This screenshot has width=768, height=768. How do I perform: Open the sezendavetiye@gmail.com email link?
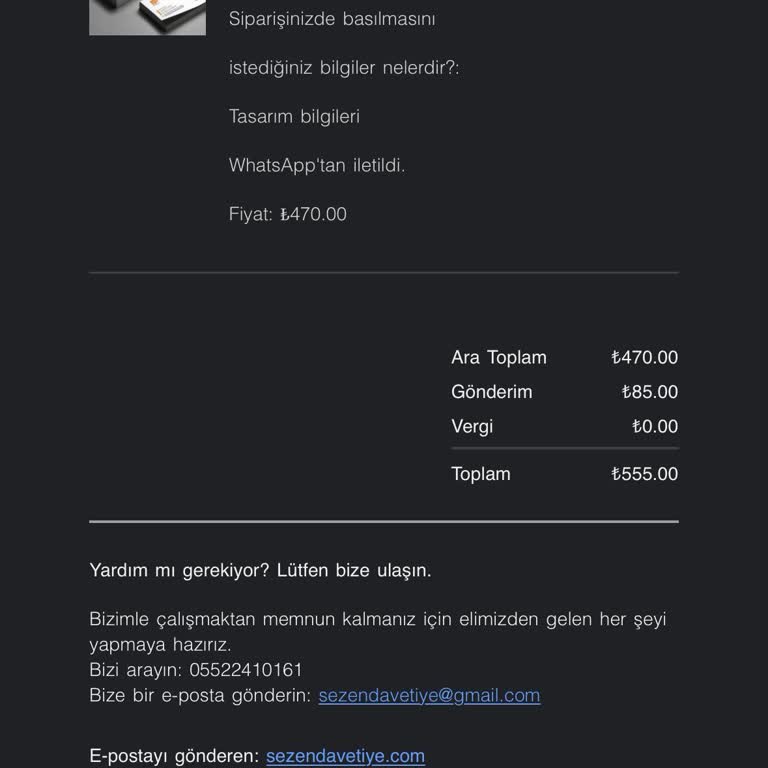(429, 695)
